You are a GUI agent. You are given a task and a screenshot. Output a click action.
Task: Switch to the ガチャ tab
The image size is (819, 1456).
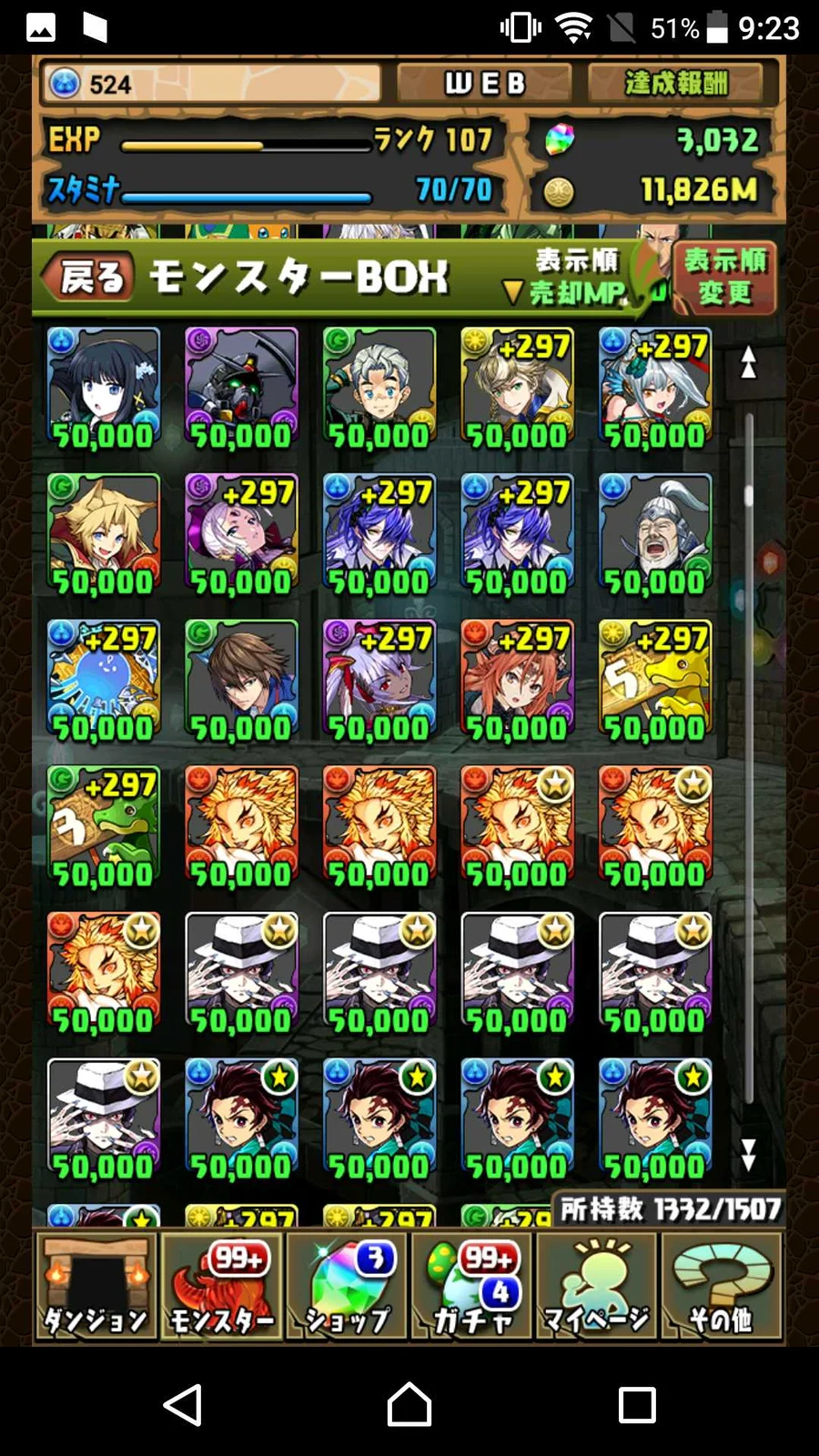(472, 1286)
